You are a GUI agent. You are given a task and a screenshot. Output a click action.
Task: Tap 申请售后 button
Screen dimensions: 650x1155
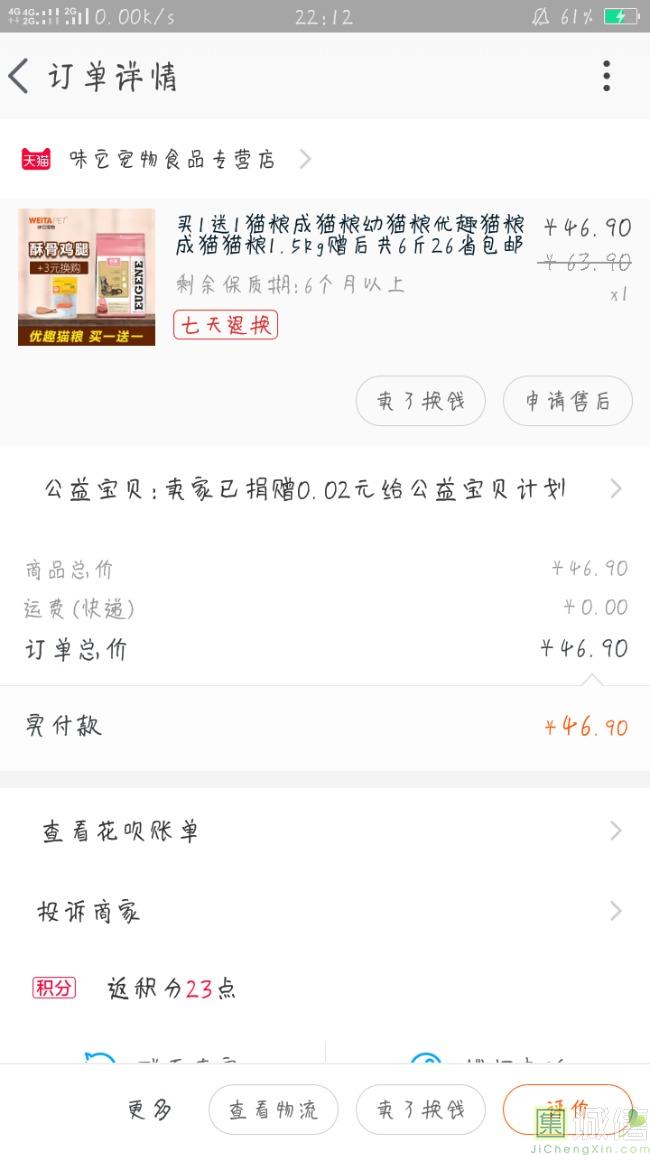[x=567, y=401]
